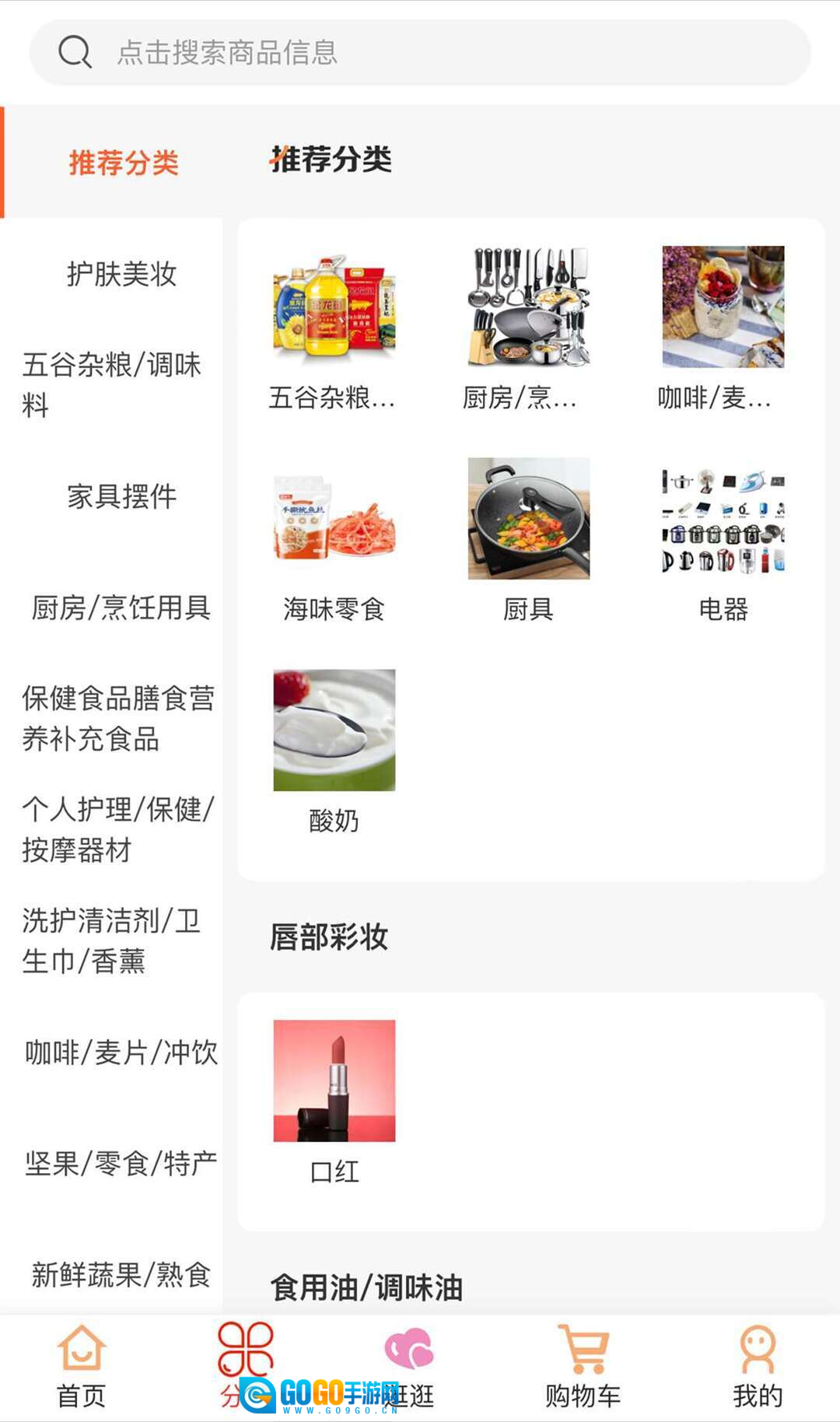Image resolution: width=840 pixels, height=1422 pixels.
Task: Select 保健食品膳食营养补充食品 category
Action: pyautogui.click(x=117, y=718)
